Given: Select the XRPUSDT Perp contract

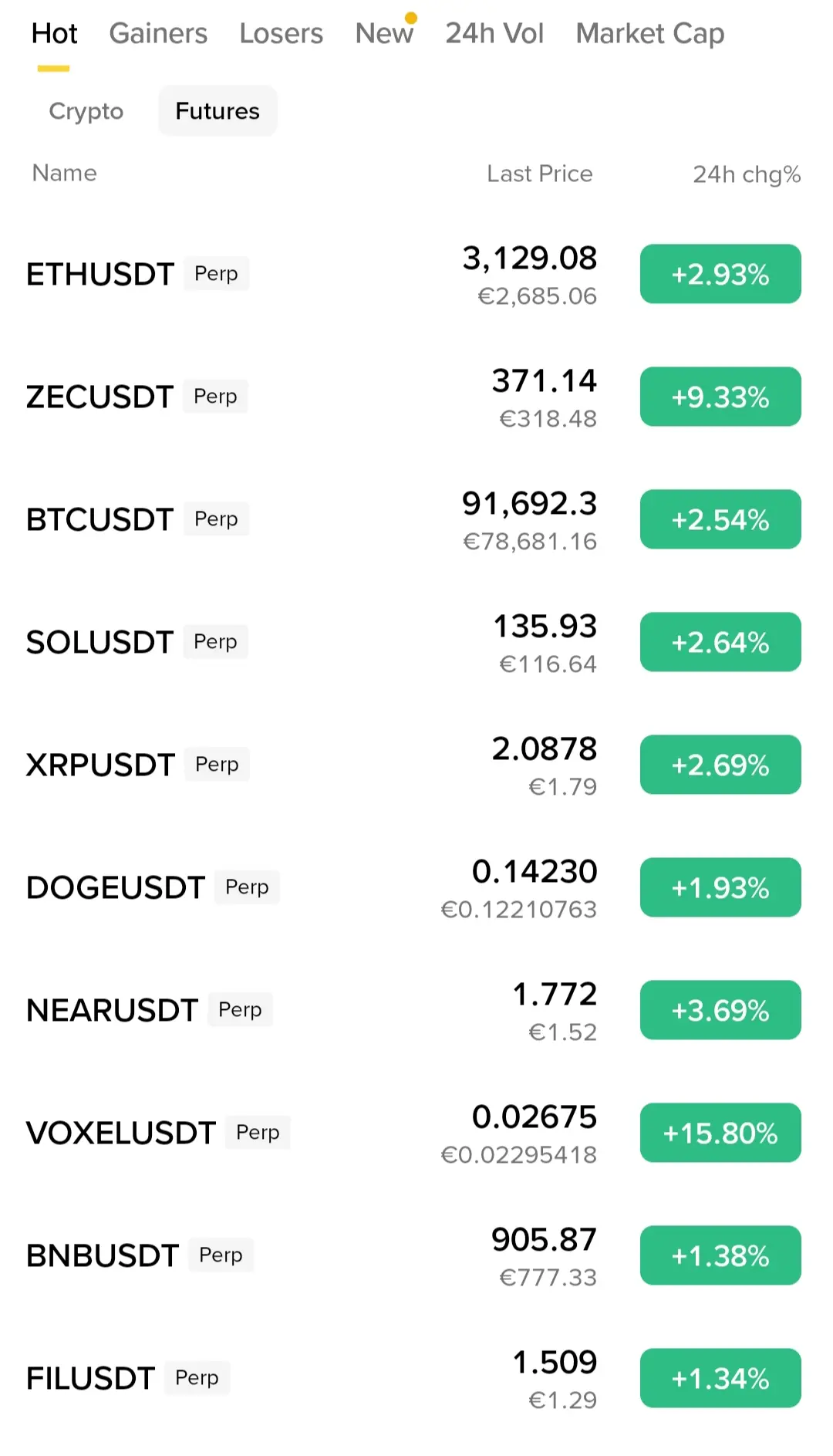Looking at the screenshot, I should click(416, 765).
